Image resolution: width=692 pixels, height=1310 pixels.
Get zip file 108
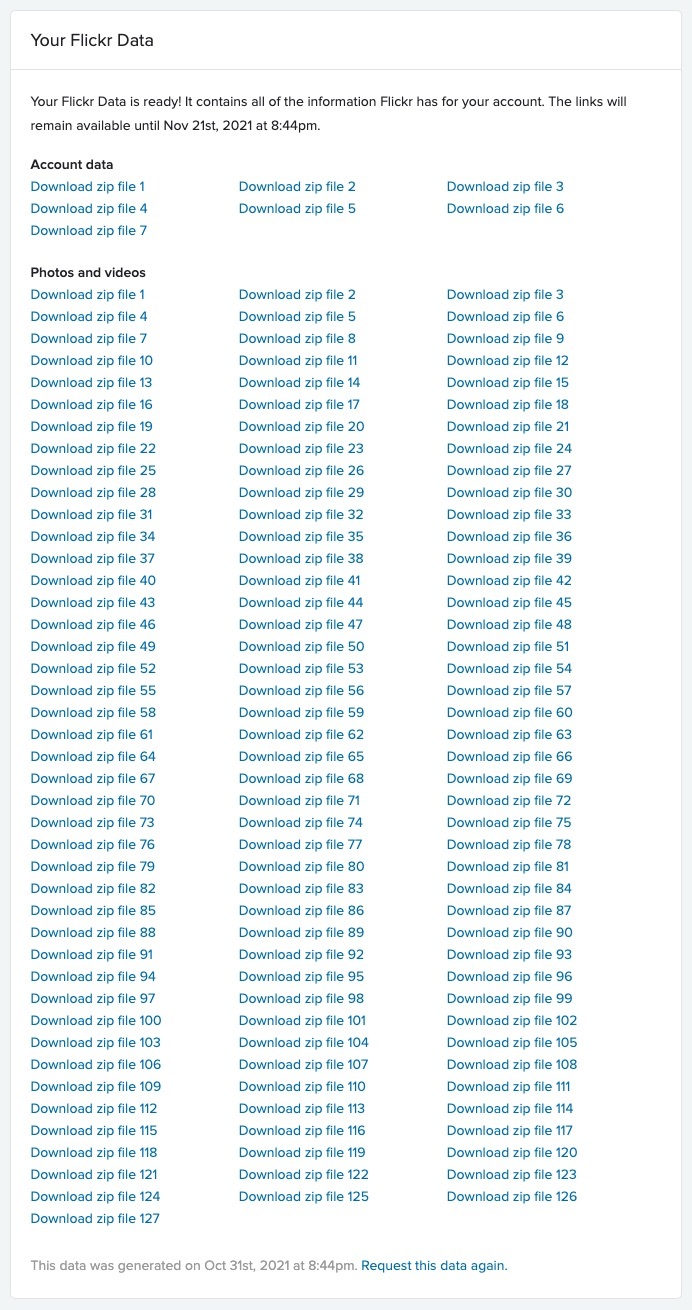tap(512, 1065)
